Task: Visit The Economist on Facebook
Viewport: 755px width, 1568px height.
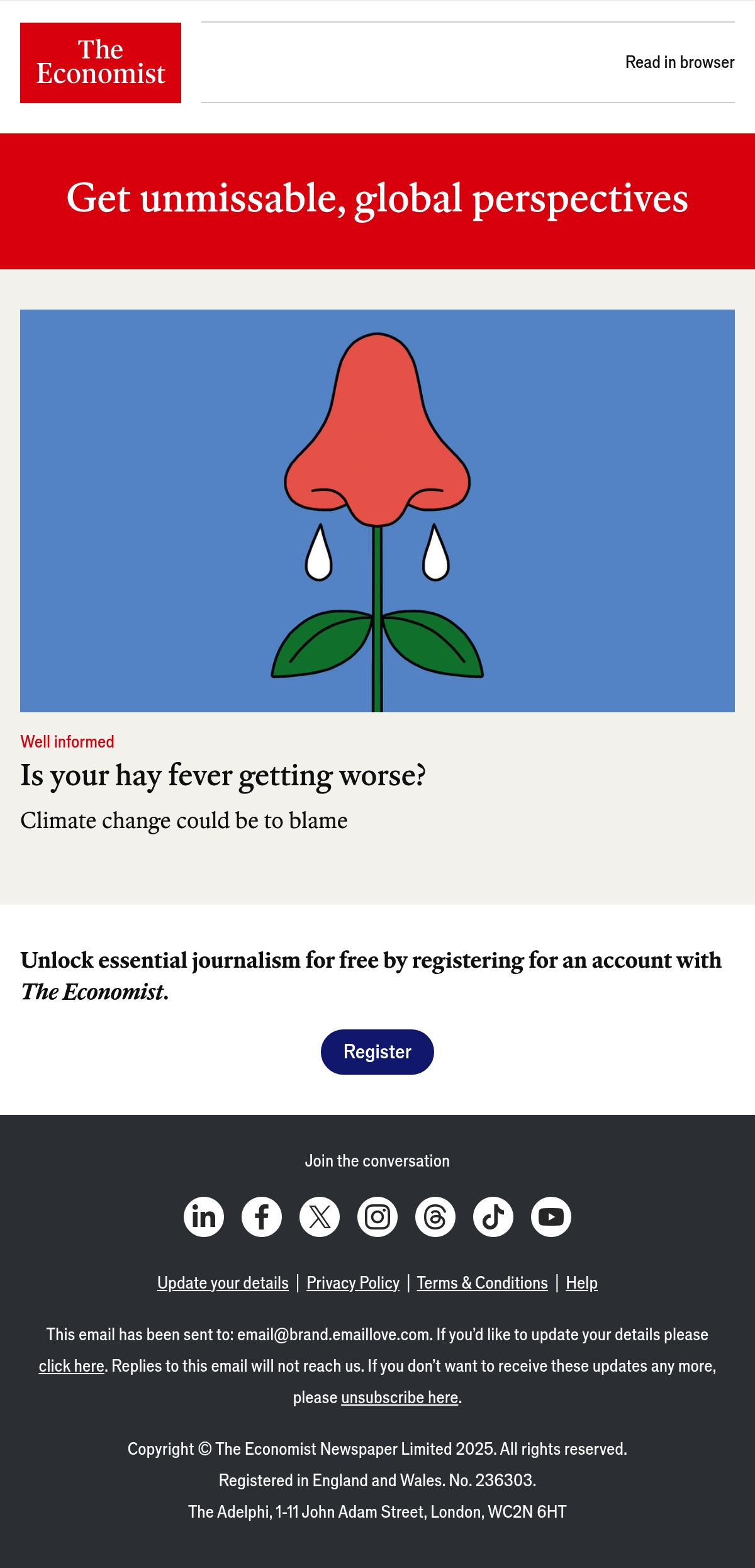Action: tap(262, 1217)
